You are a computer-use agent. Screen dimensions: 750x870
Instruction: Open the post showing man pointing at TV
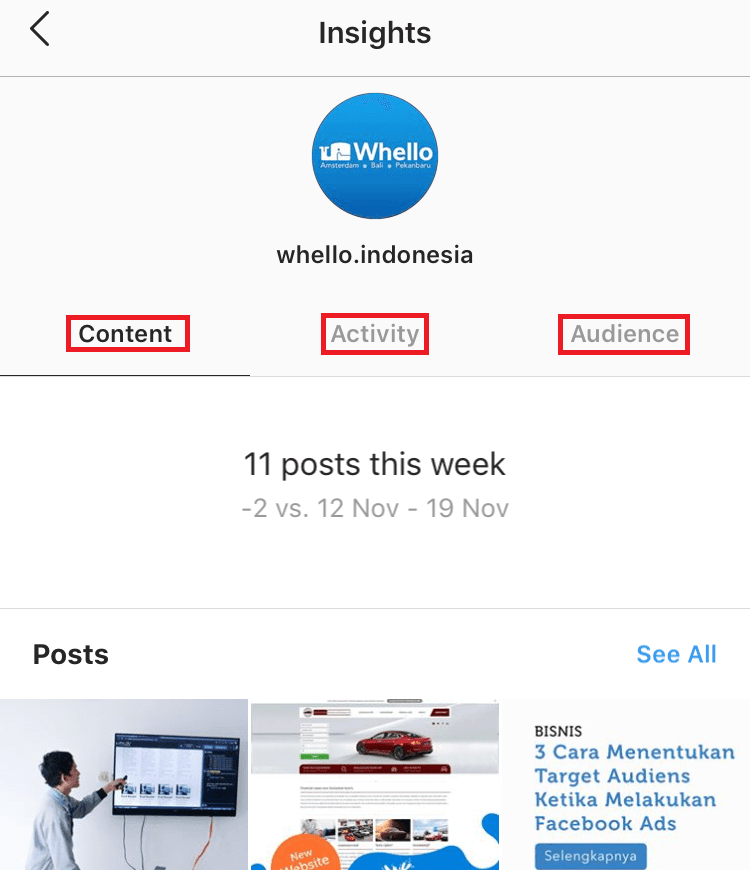click(x=123, y=784)
